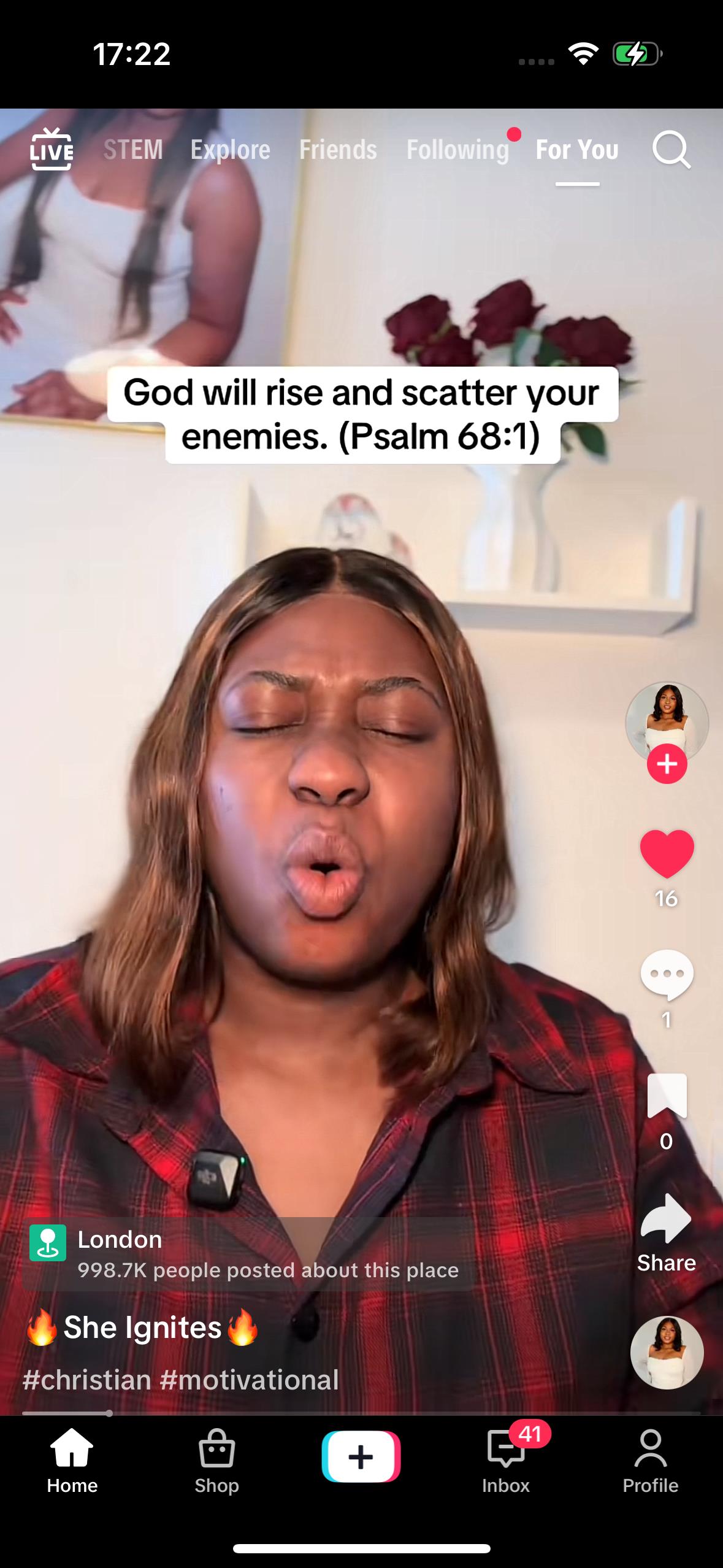This screenshot has width=723, height=1568.
Task: Open the video's sound disc
Action: point(667,1353)
